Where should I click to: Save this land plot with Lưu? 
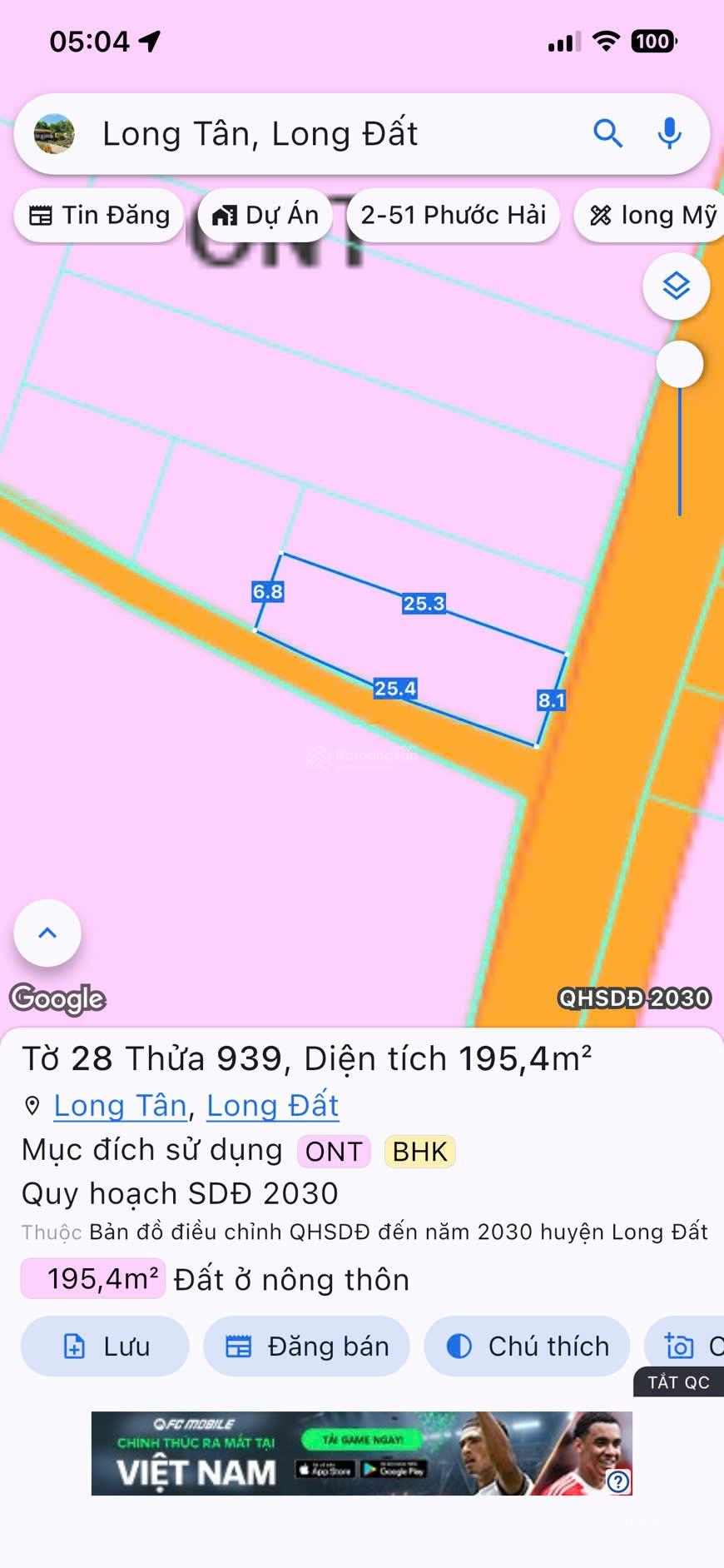click(x=106, y=1346)
